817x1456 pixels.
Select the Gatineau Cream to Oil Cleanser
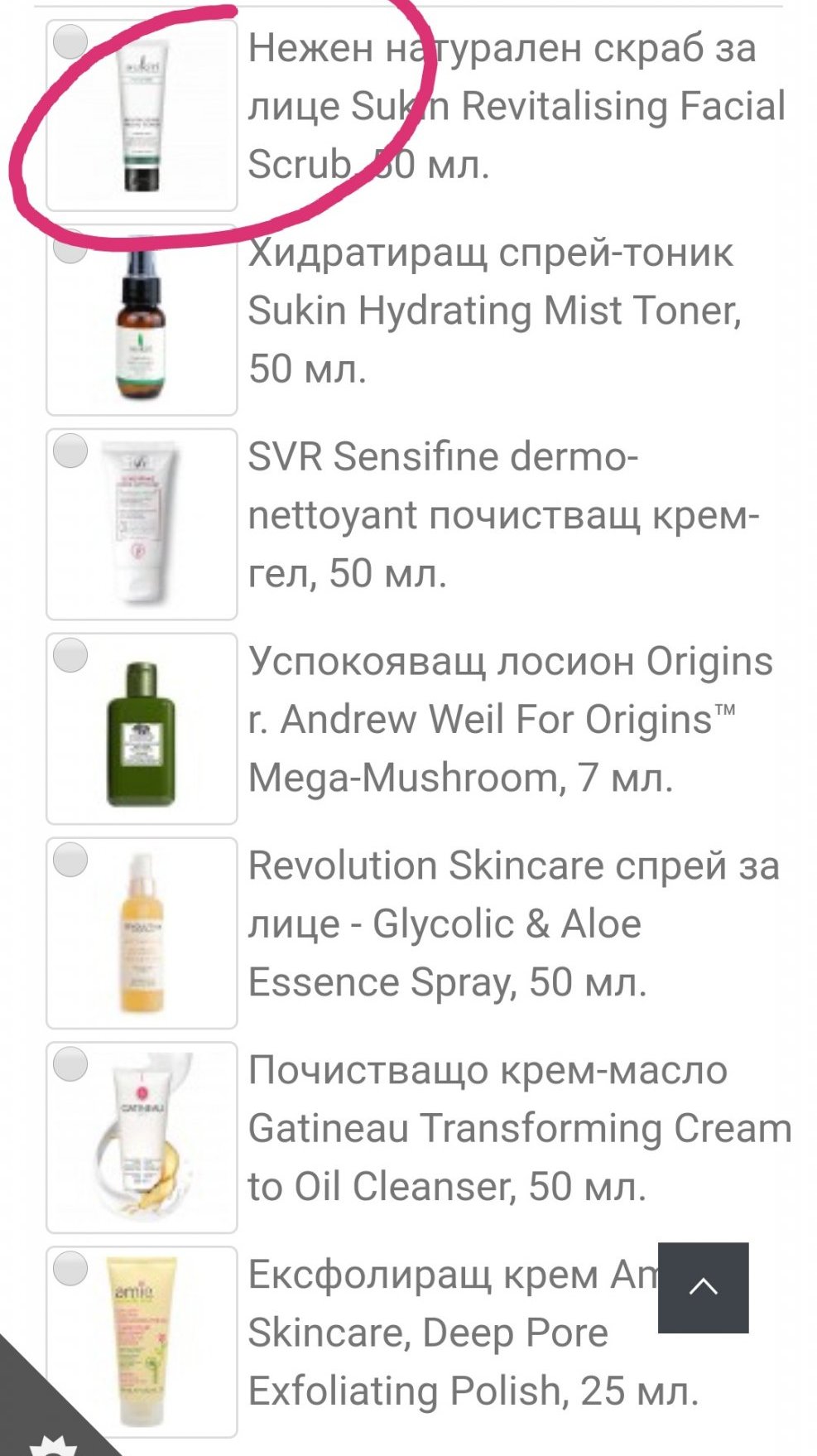point(70,1064)
